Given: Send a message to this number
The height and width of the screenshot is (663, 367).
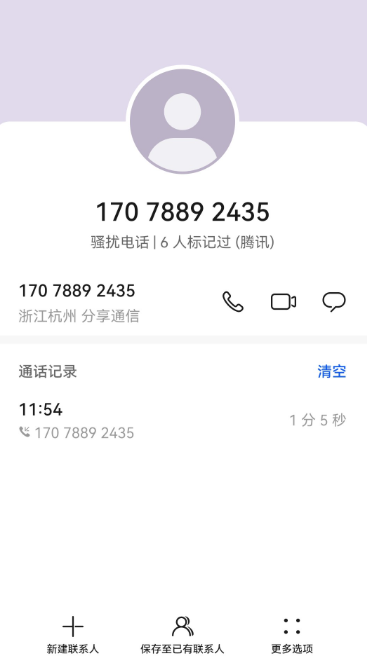Looking at the screenshot, I should (334, 302).
